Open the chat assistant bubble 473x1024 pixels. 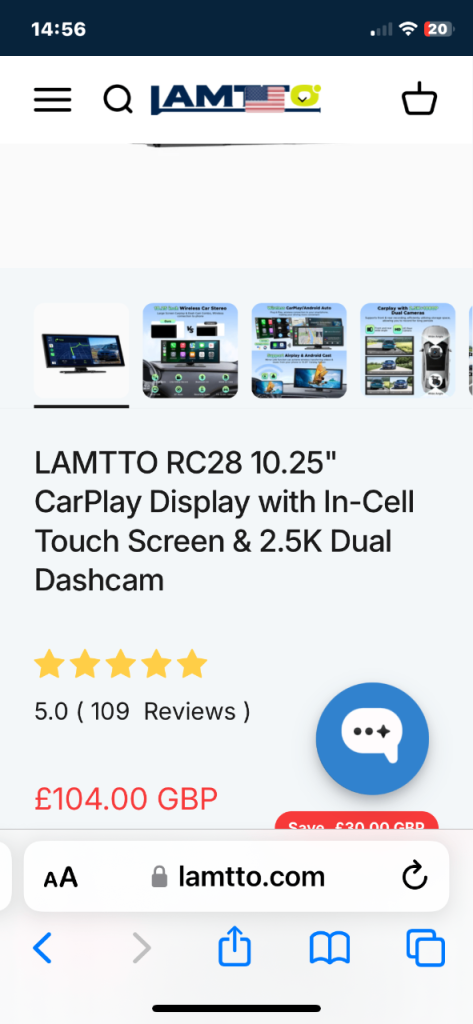372,739
